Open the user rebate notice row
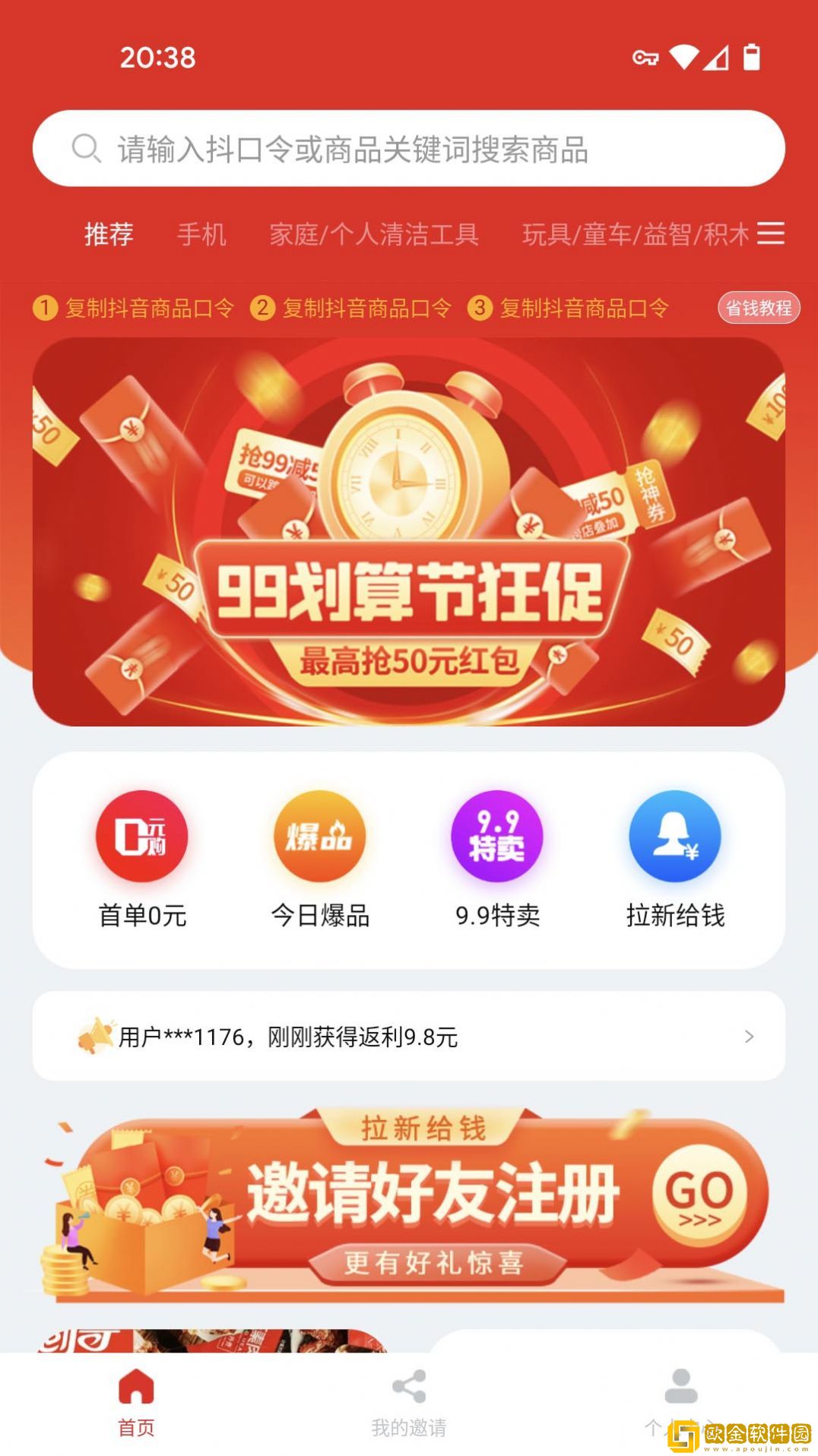Viewport: 818px width, 1456px height. click(x=408, y=1036)
